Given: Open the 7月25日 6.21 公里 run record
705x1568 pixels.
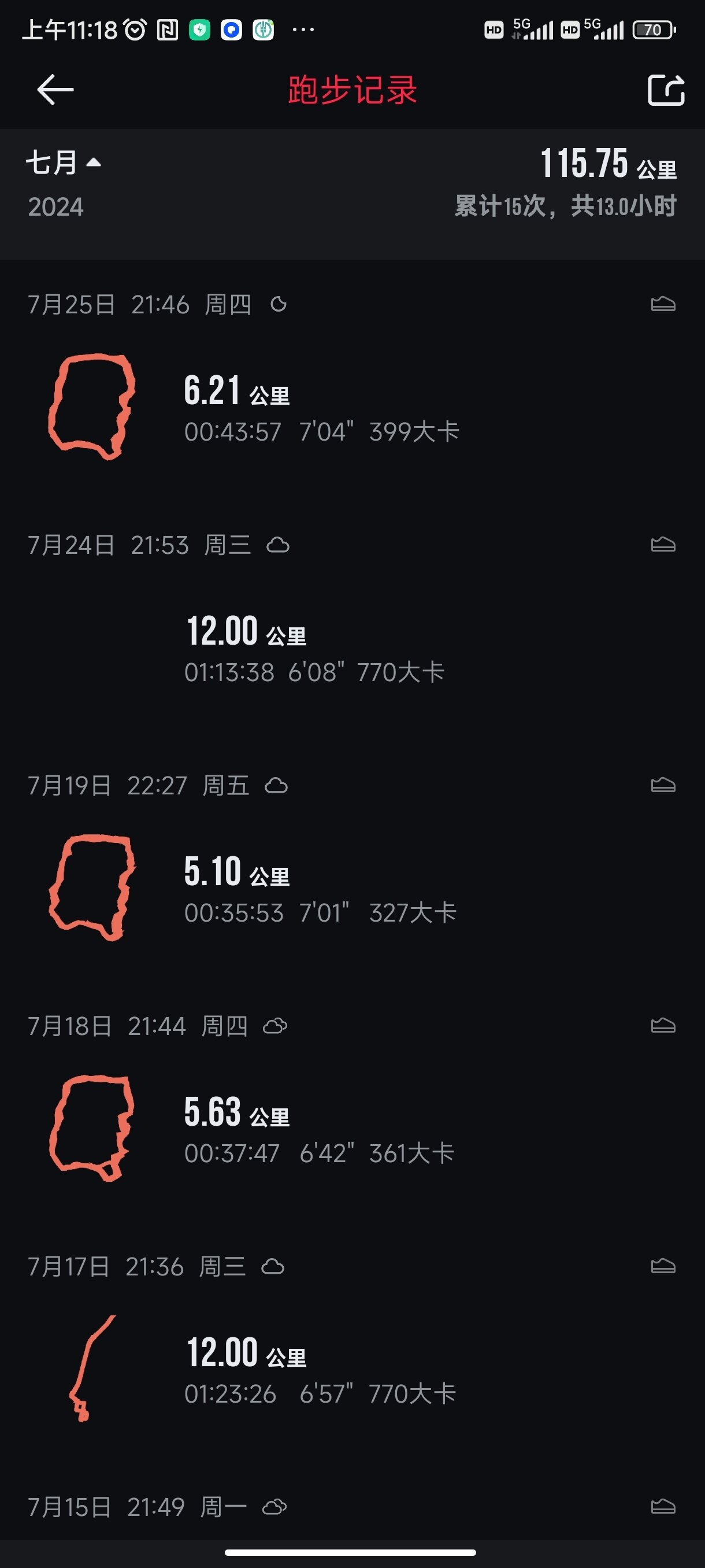Looking at the screenshot, I should click(x=352, y=382).
